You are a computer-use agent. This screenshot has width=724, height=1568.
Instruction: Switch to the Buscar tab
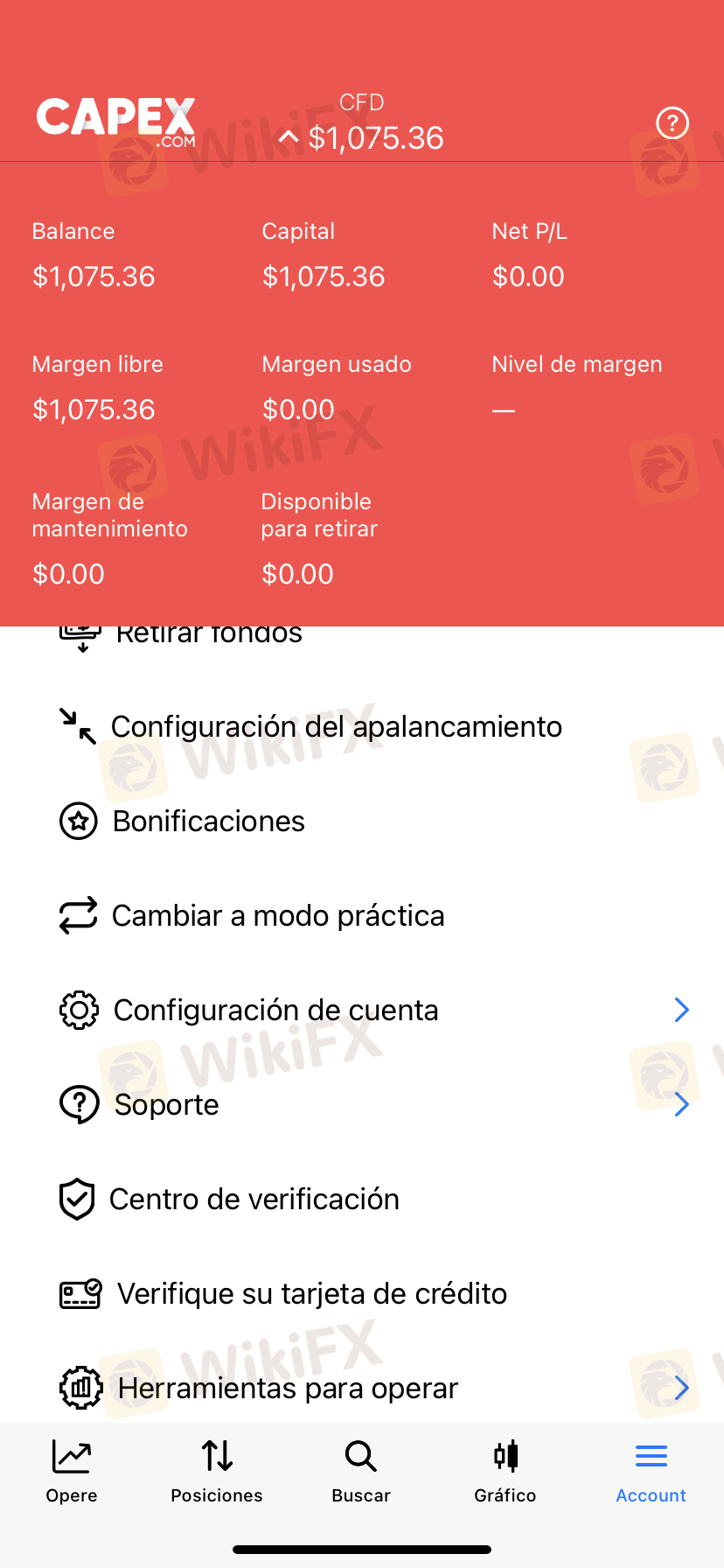pos(361,1472)
